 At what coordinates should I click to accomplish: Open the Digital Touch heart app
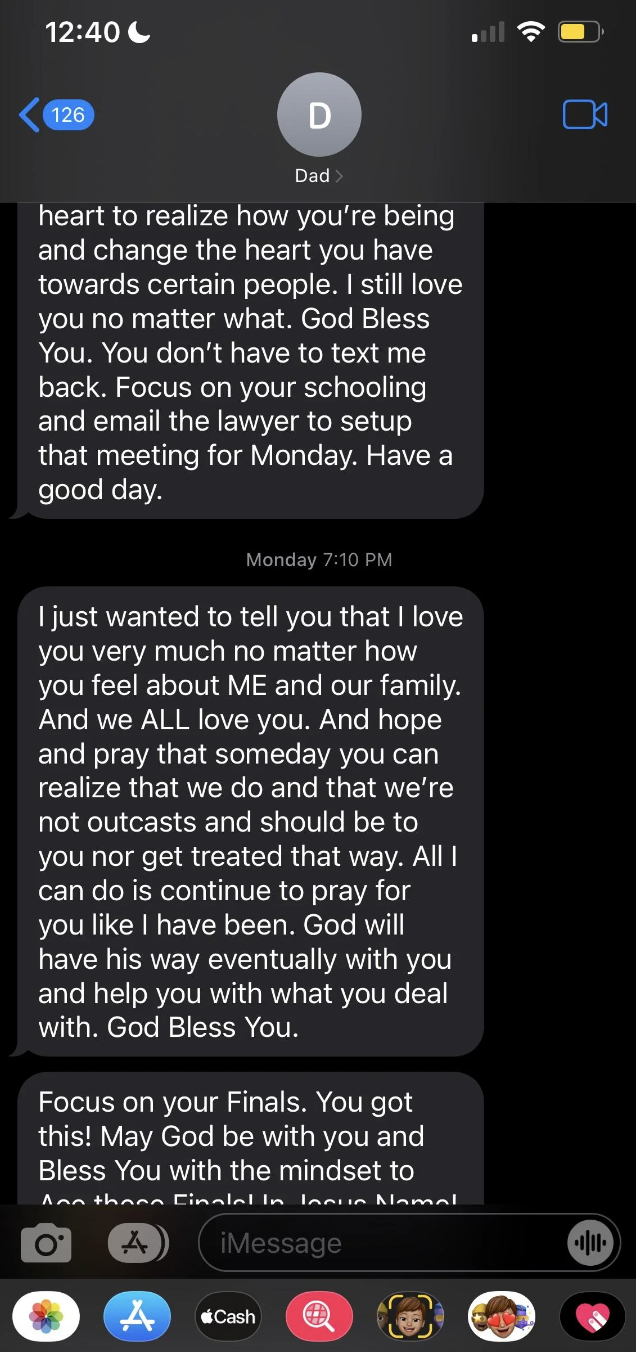592,1317
